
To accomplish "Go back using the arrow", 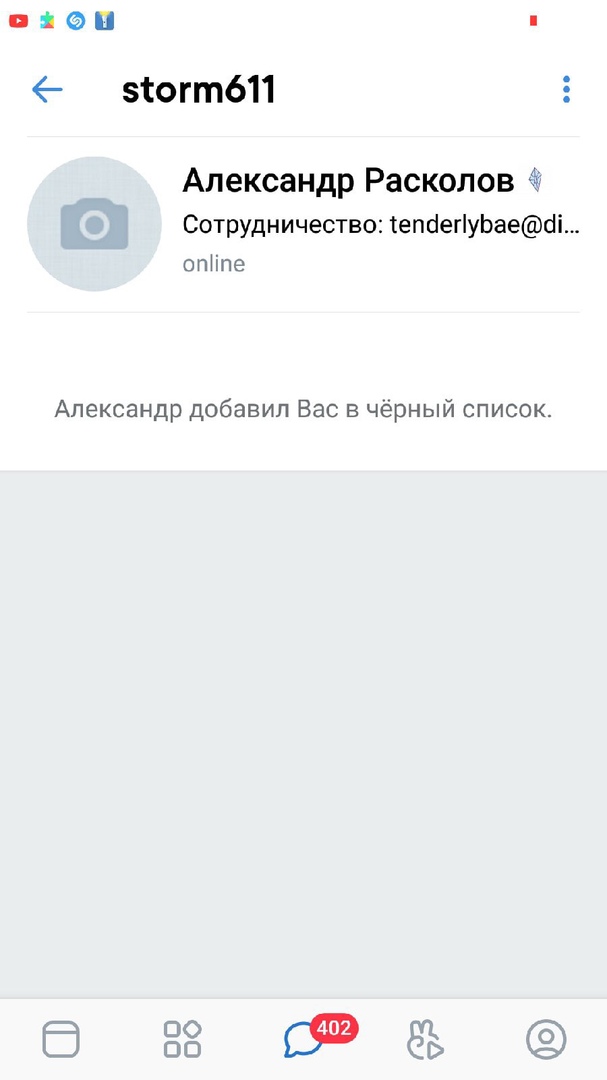I will (47, 90).
